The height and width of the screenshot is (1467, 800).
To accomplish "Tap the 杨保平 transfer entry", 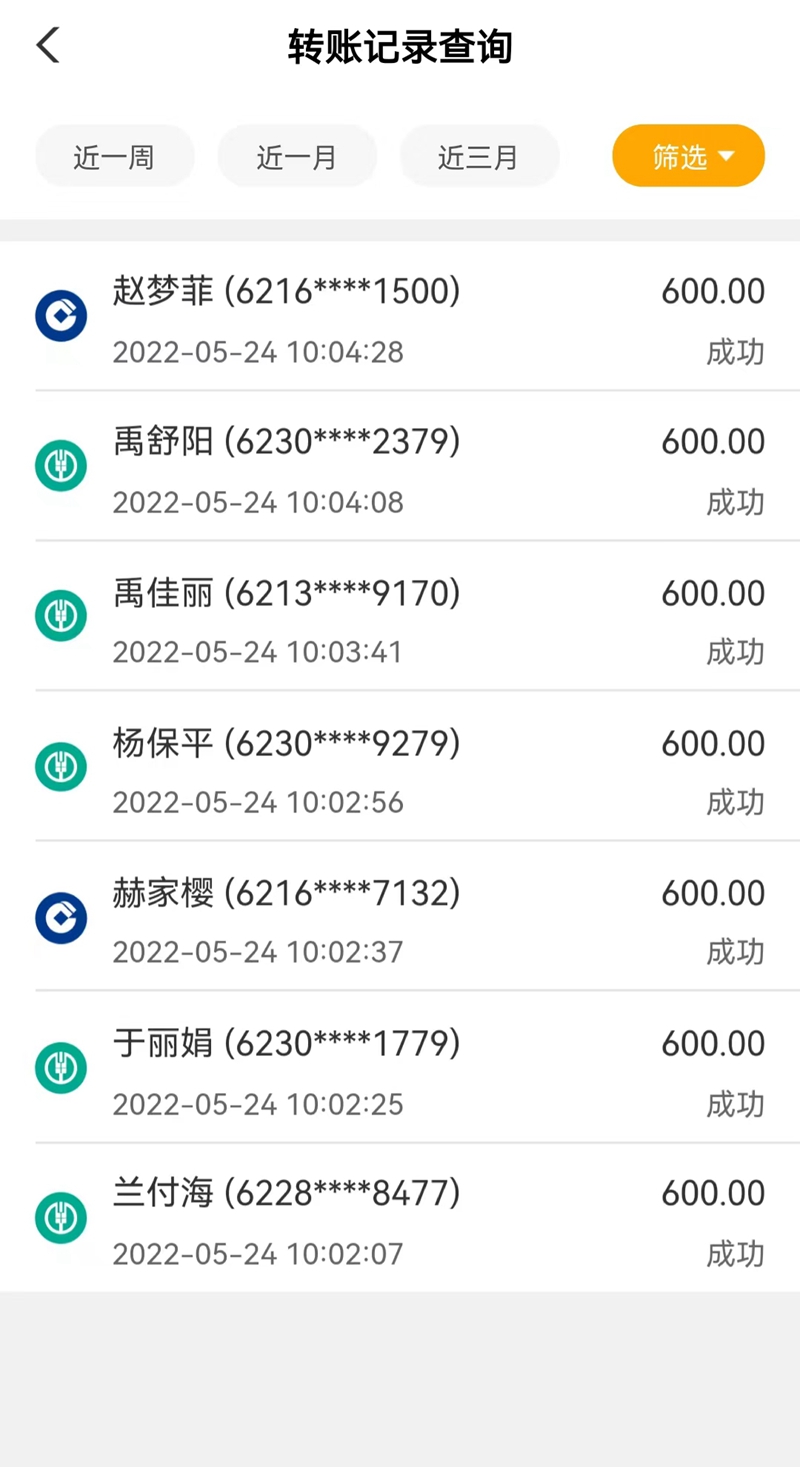I will pyautogui.click(x=400, y=768).
